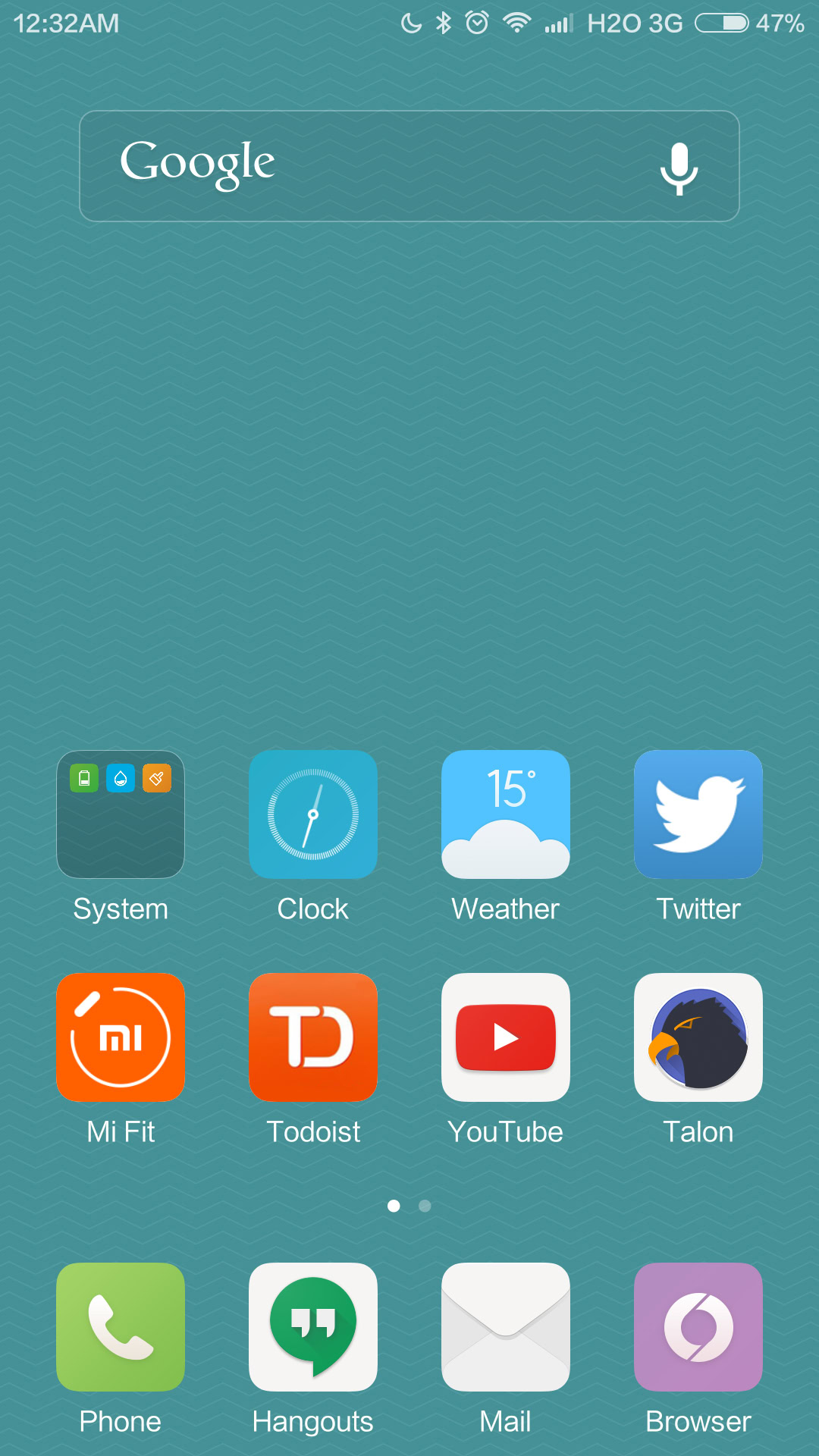The width and height of the screenshot is (819, 1456).
Task: Open the Mail app
Action: pyautogui.click(x=506, y=1327)
